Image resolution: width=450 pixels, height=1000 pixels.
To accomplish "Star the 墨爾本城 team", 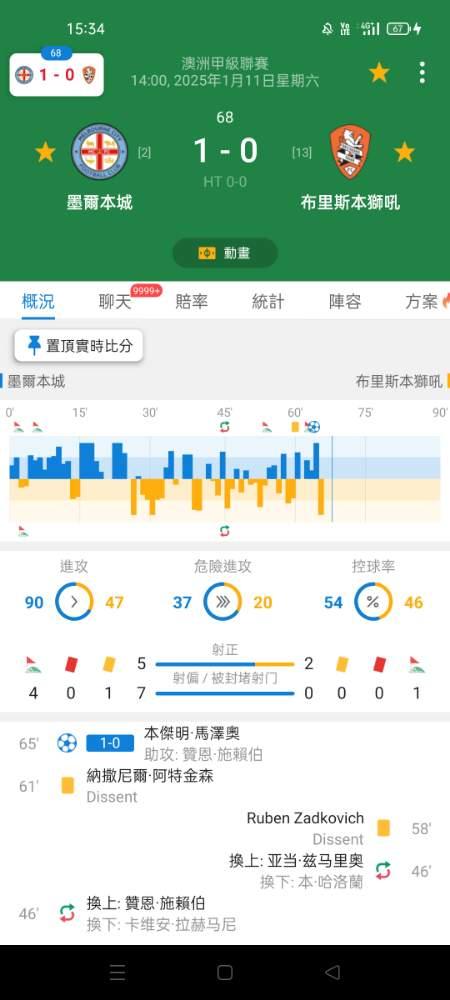I will click(x=45, y=152).
